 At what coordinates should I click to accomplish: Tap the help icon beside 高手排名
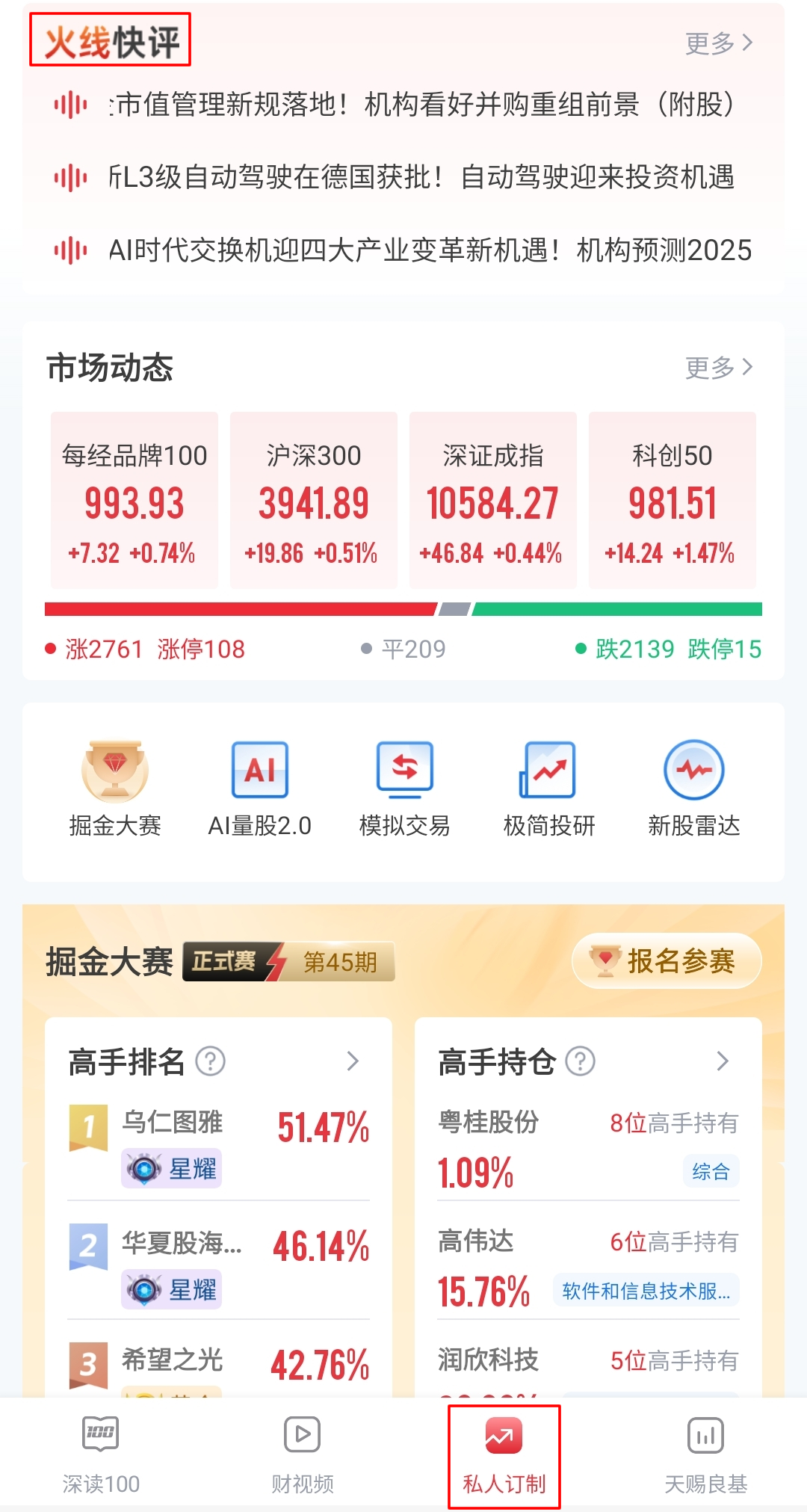pos(211,1061)
